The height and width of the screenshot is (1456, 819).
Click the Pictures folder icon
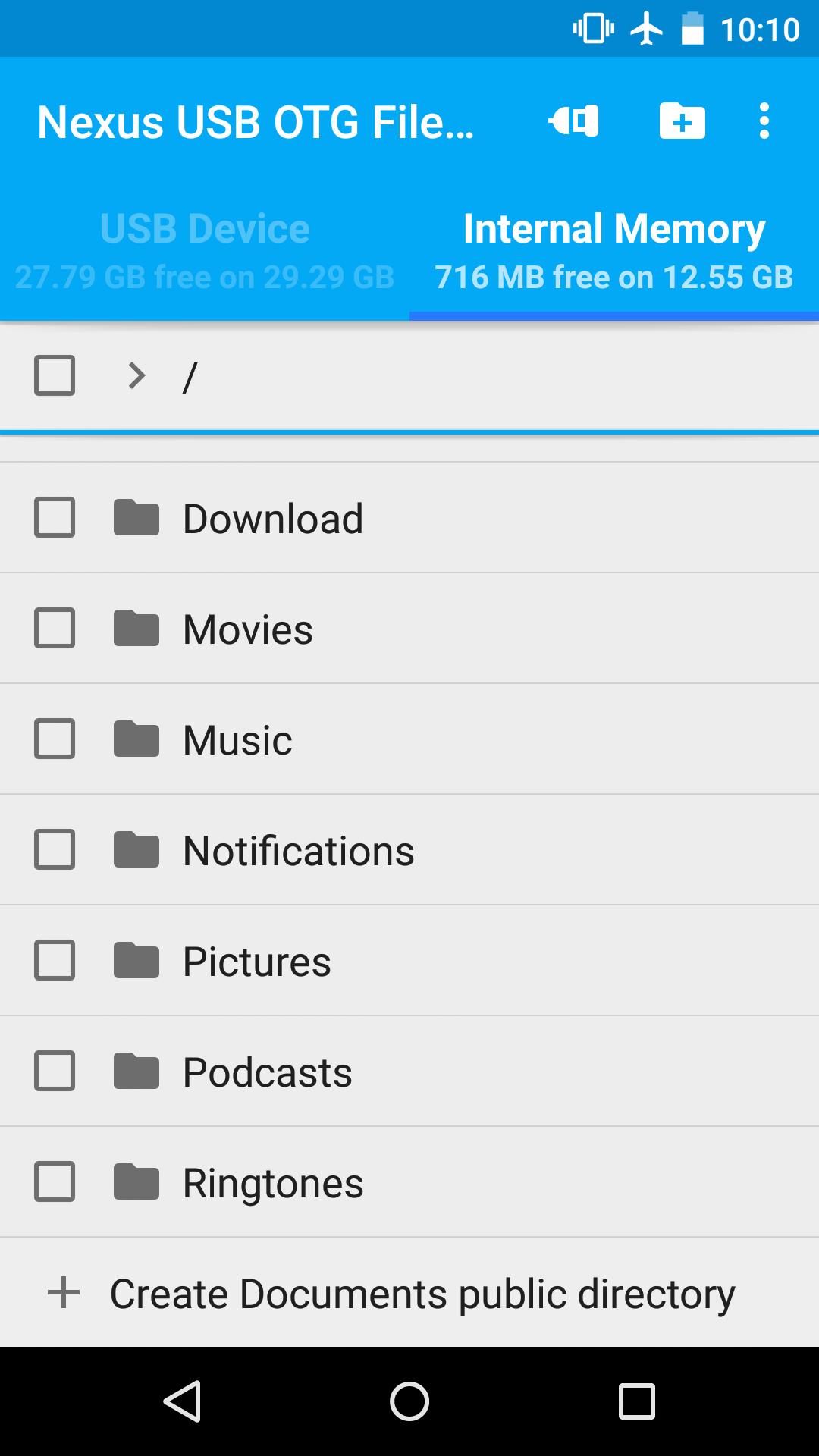pos(136,960)
